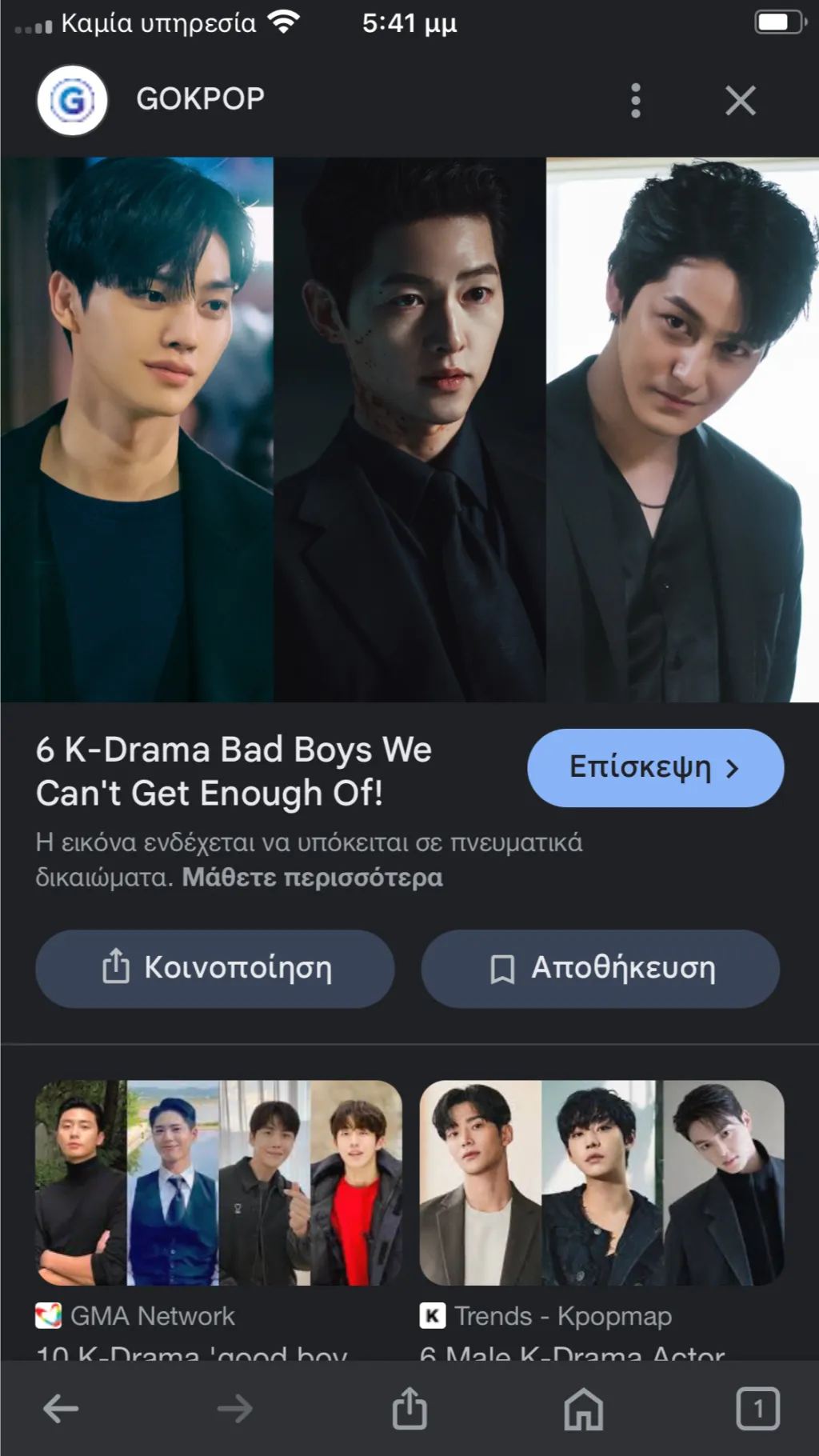Open the Μάθετε περισσότερα link
Viewport: 819px width, 1456px height.
click(312, 878)
